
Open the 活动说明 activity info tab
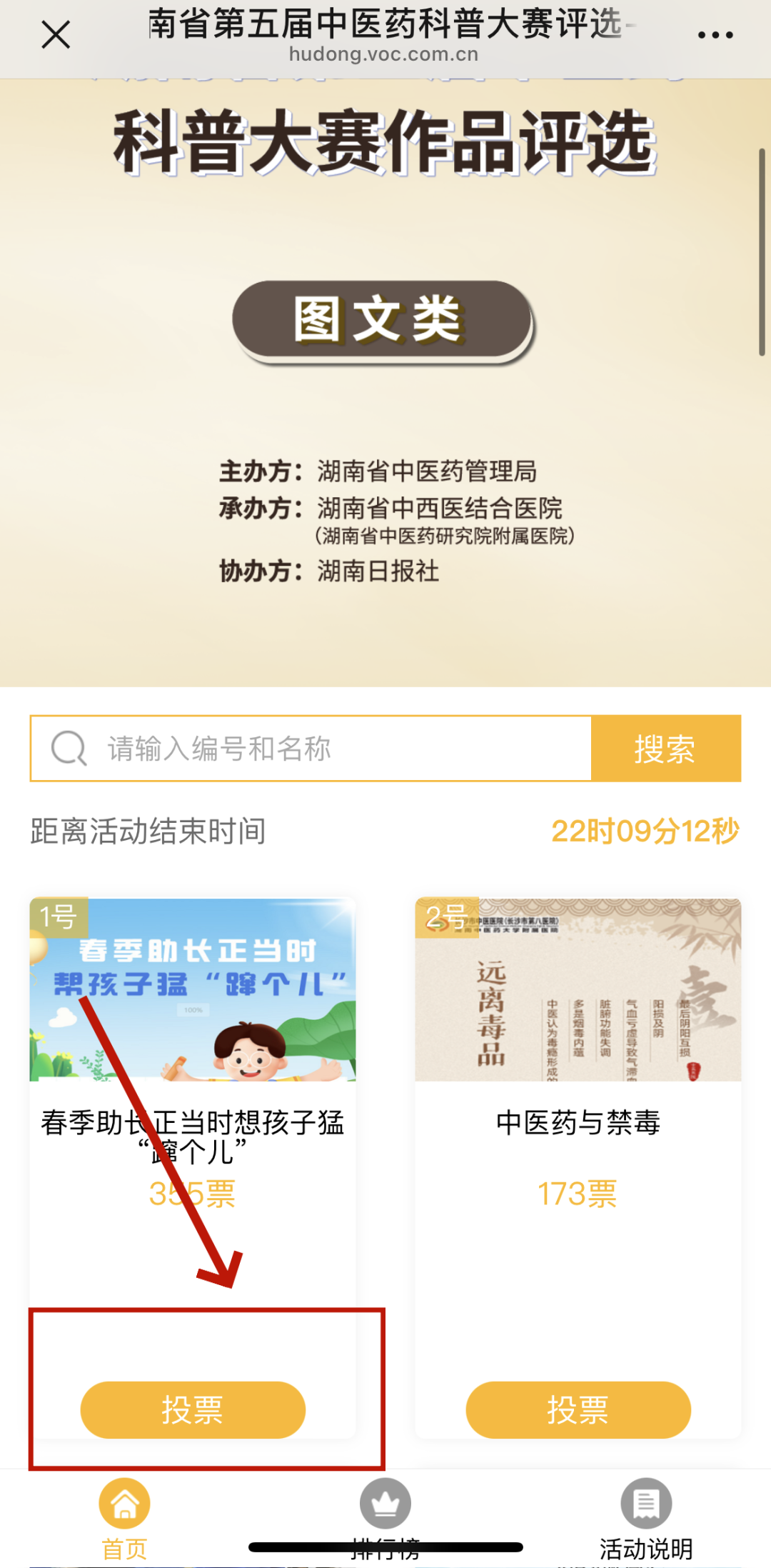coord(646,1516)
